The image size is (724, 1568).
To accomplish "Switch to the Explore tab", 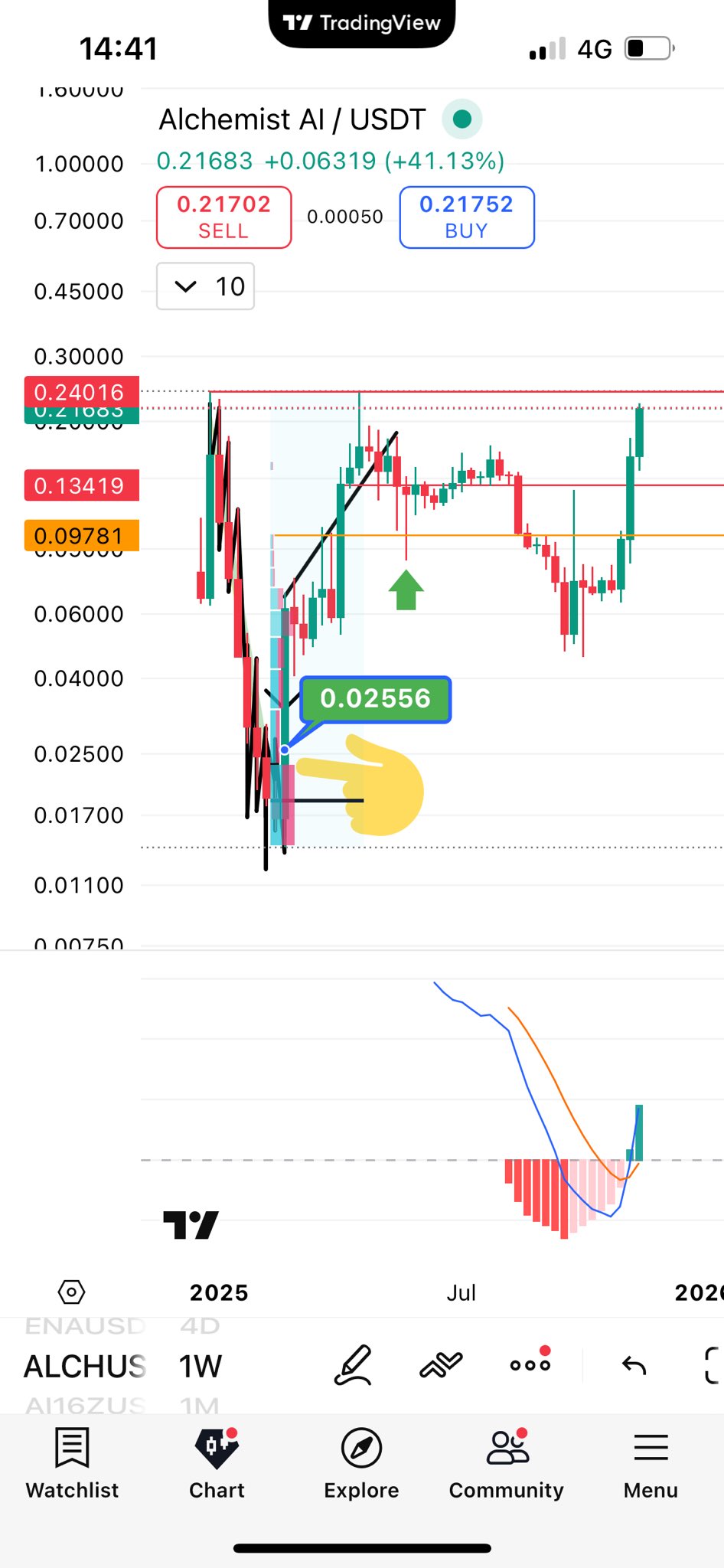I will pos(361,1463).
